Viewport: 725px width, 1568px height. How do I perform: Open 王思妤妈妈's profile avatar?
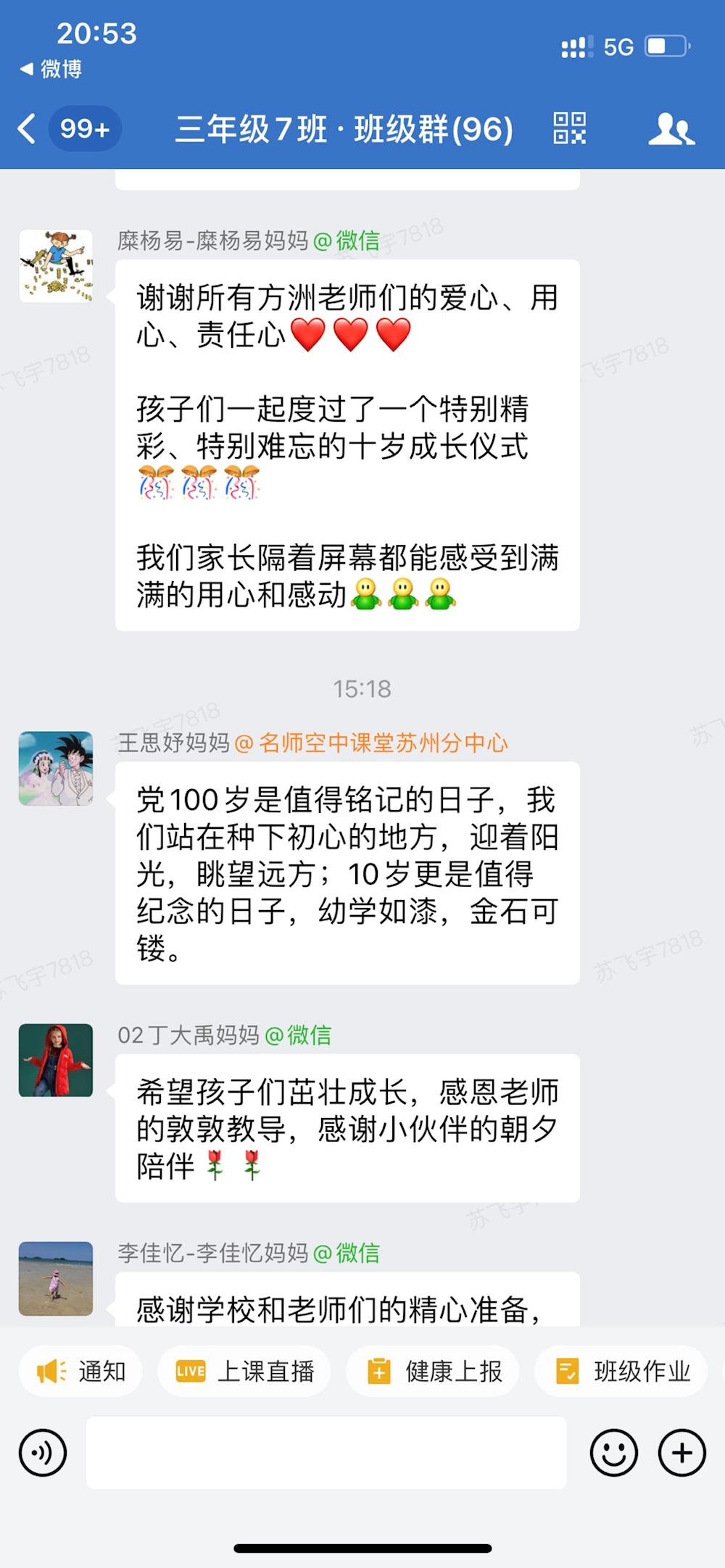pyautogui.click(x=56, y=768)
